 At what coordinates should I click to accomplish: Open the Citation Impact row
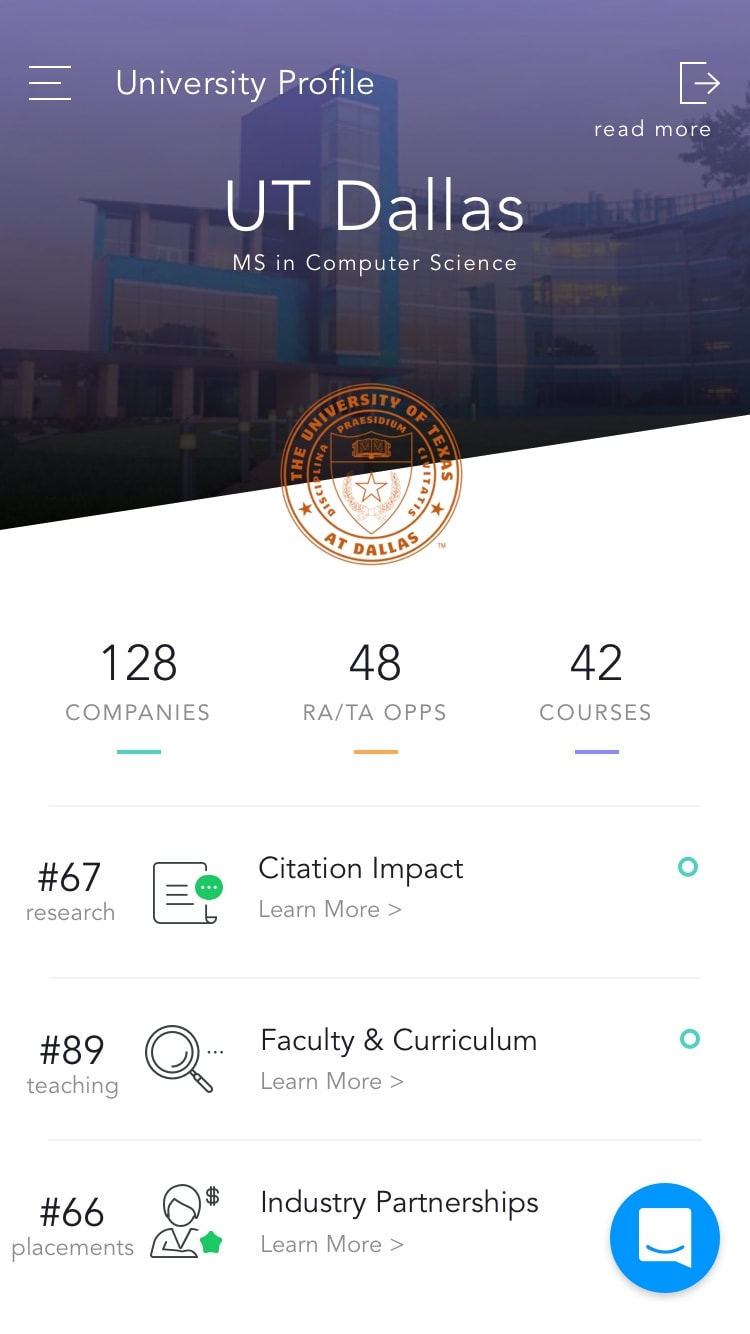(375, 892)
